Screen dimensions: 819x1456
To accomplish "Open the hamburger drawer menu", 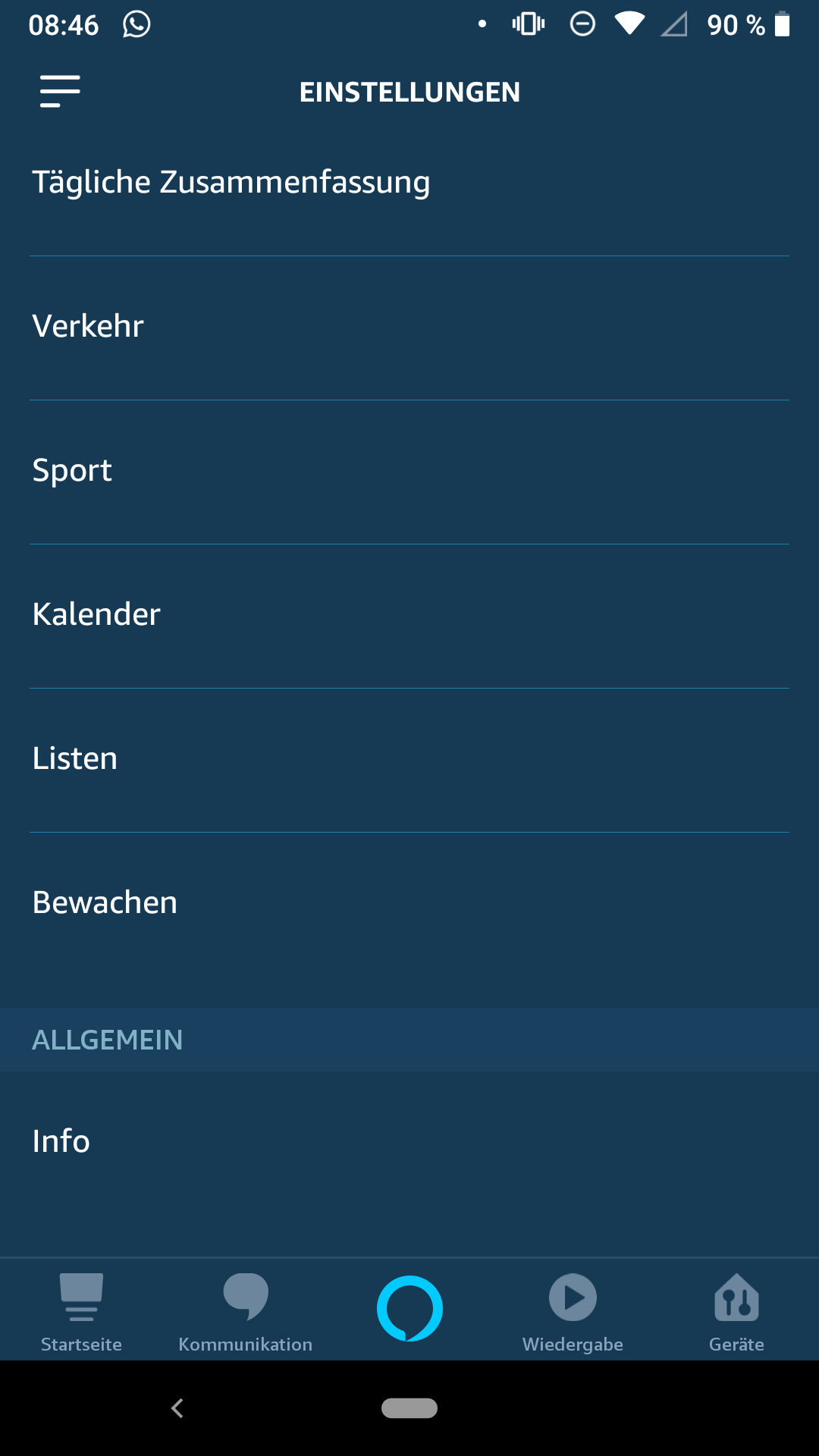I will (60, 92).
